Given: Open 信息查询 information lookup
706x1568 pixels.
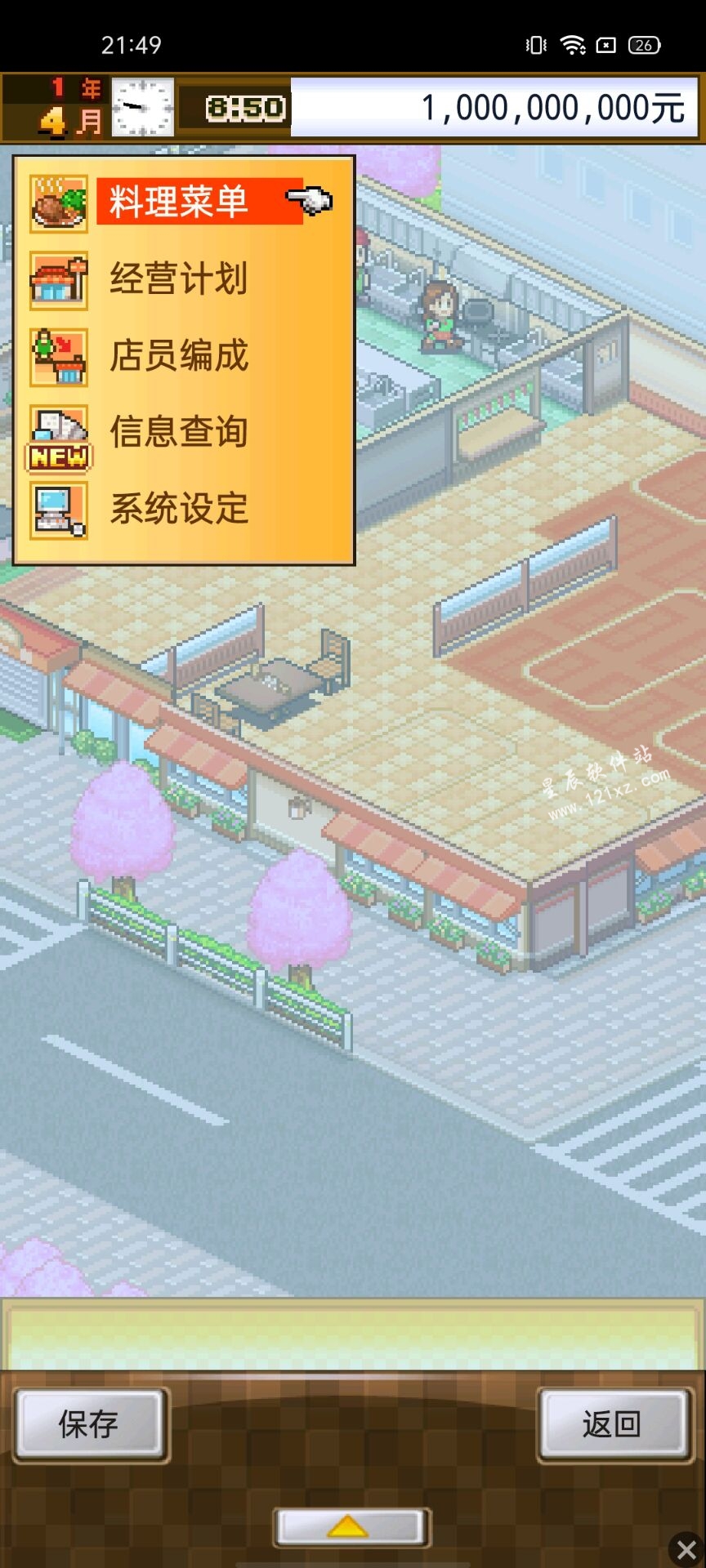Looking at the screenshot, I should coord(180,431).
